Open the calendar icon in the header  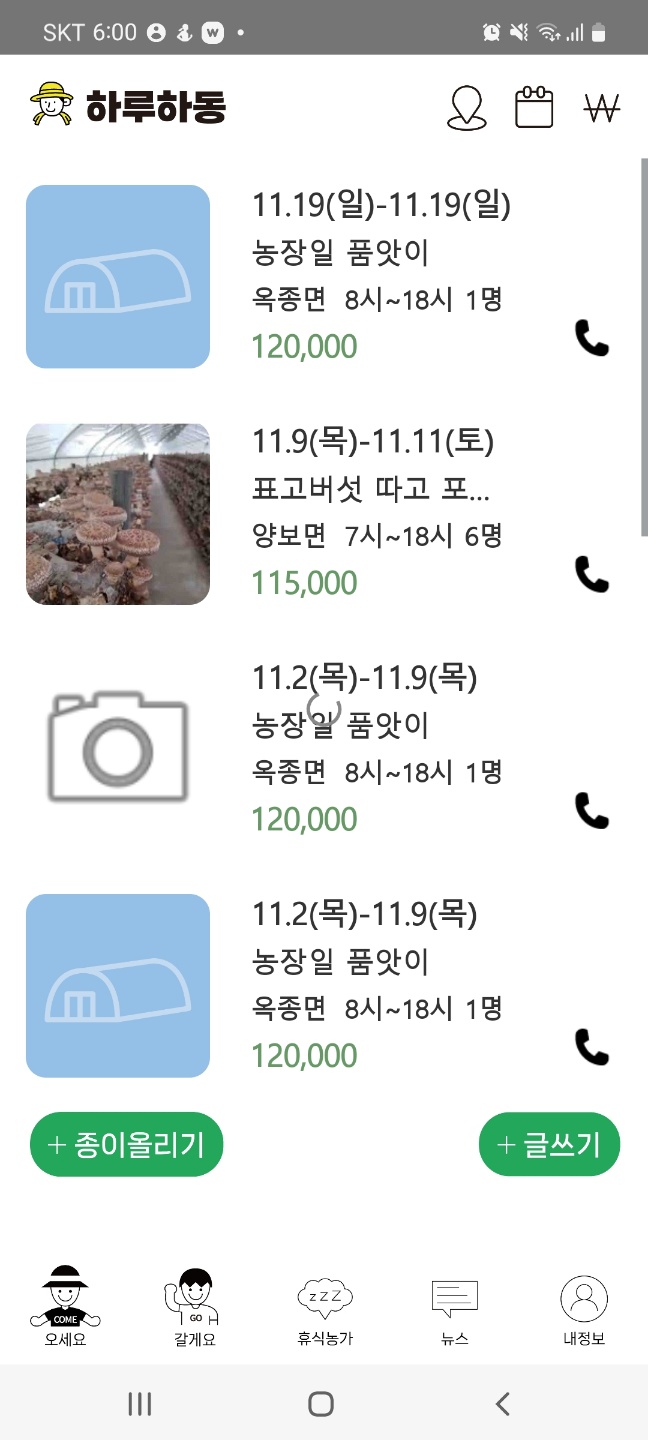click(534, 108)
